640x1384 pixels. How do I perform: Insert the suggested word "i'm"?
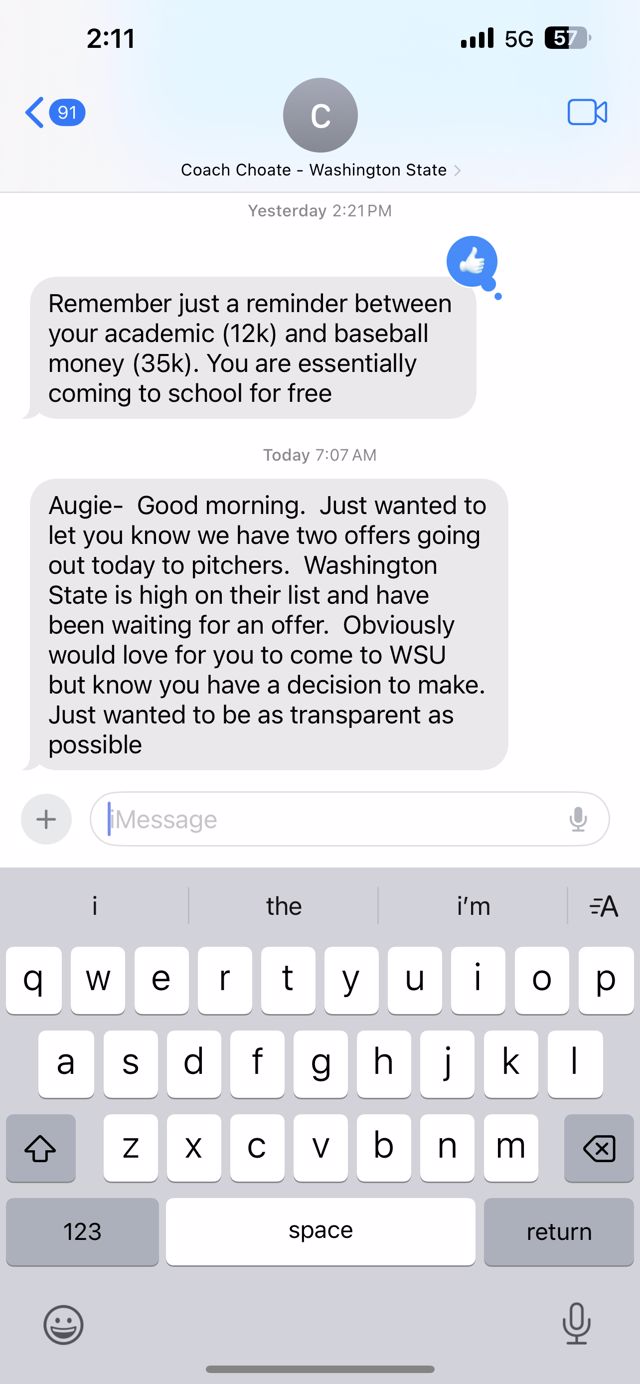473,906
